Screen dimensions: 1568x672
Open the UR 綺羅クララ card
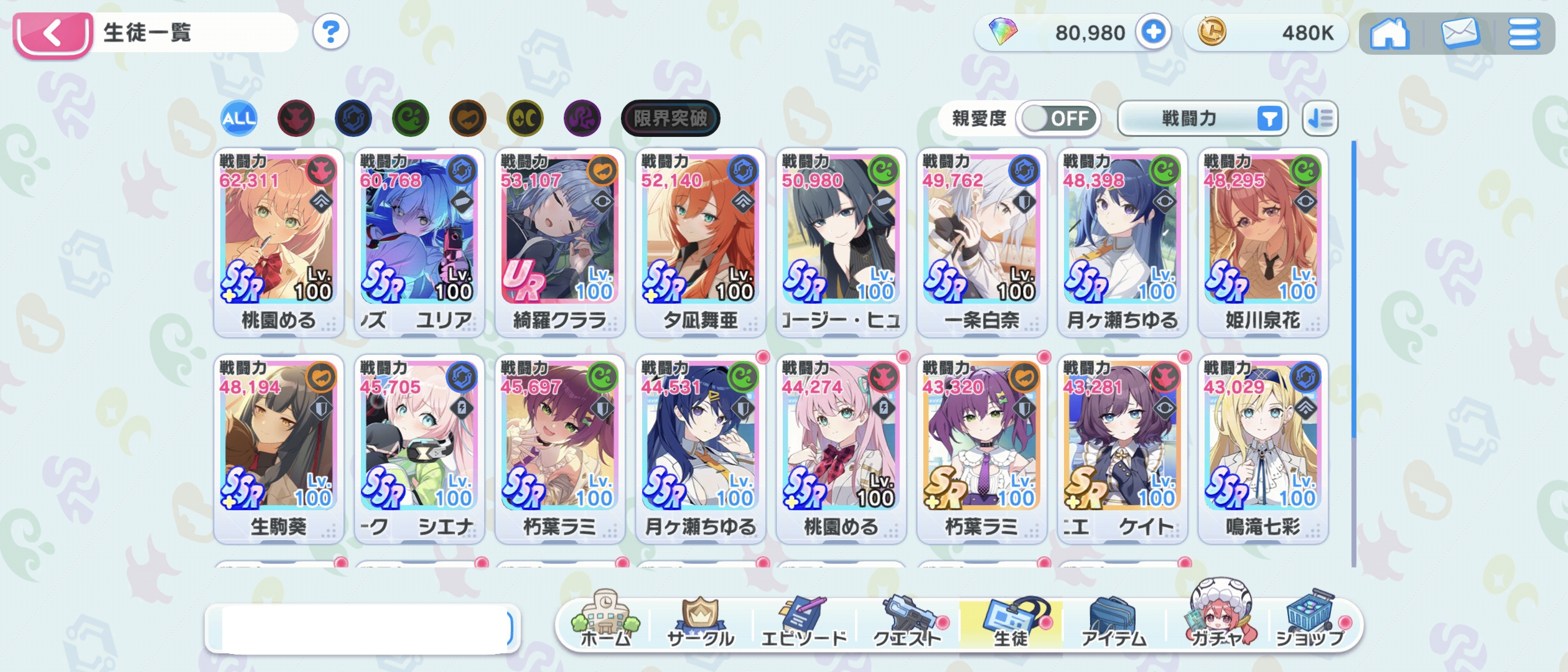560,243
